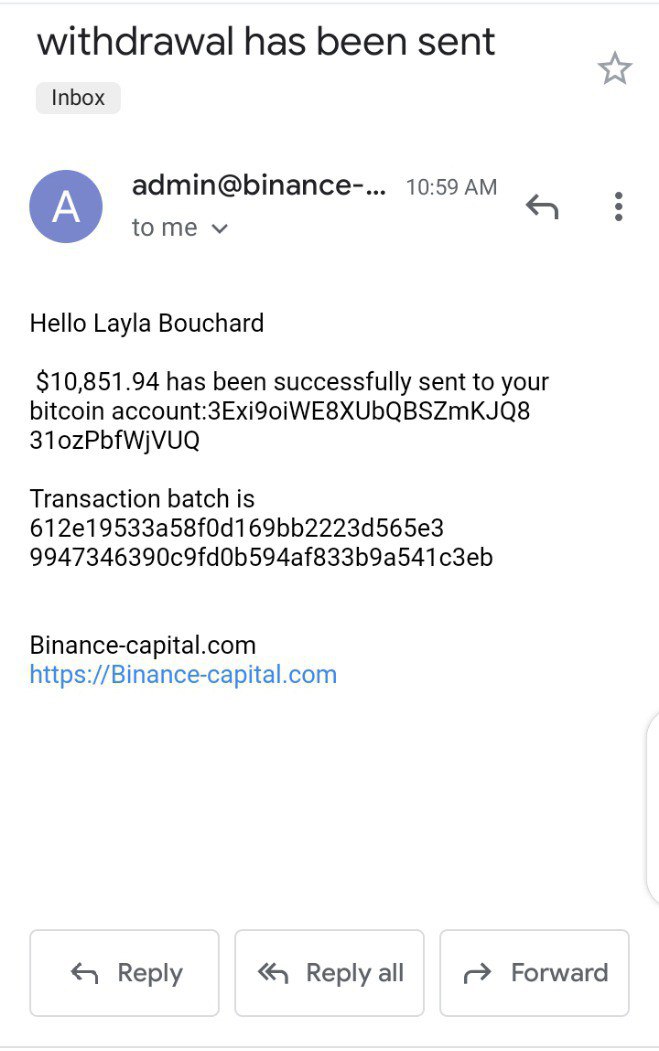Tap the Reply button below the message

(x=124, y=973)
